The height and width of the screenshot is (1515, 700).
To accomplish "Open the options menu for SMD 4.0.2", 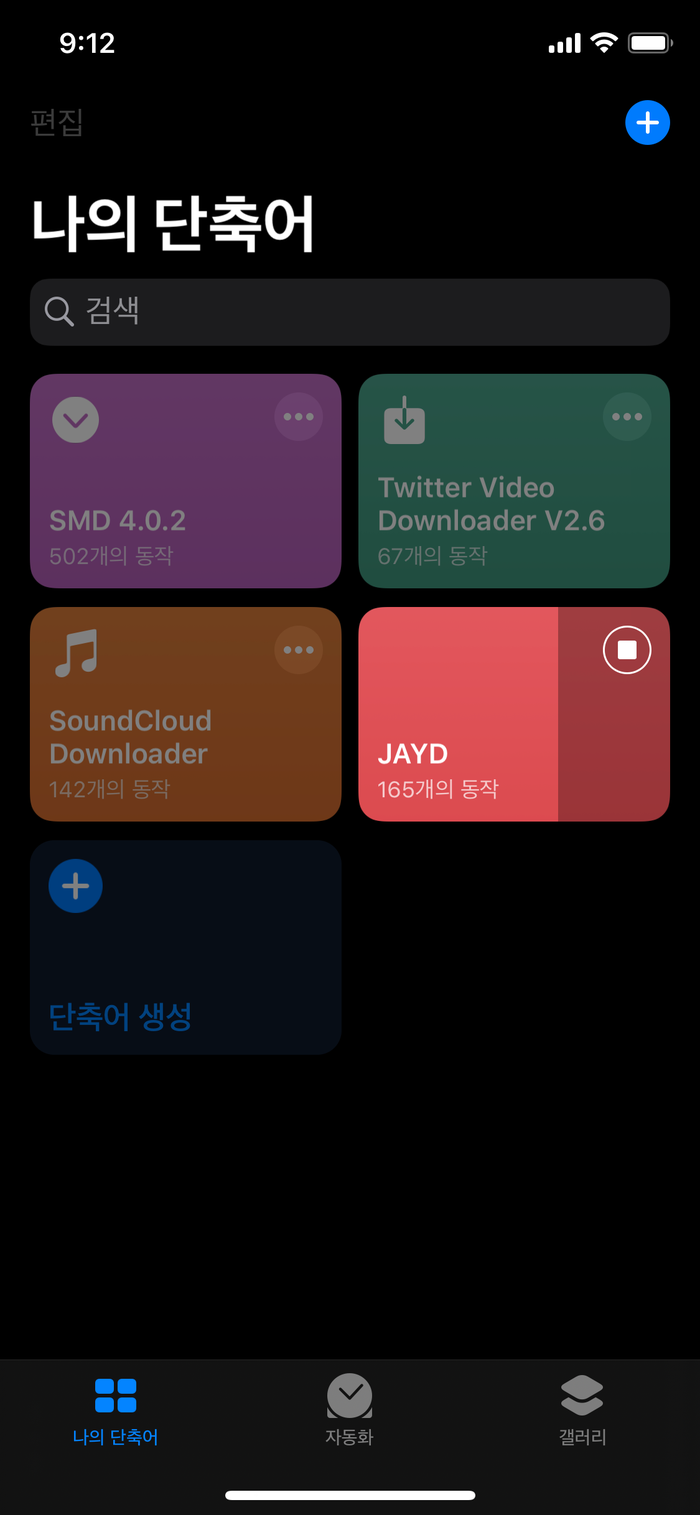I will (x=298, y=417).
